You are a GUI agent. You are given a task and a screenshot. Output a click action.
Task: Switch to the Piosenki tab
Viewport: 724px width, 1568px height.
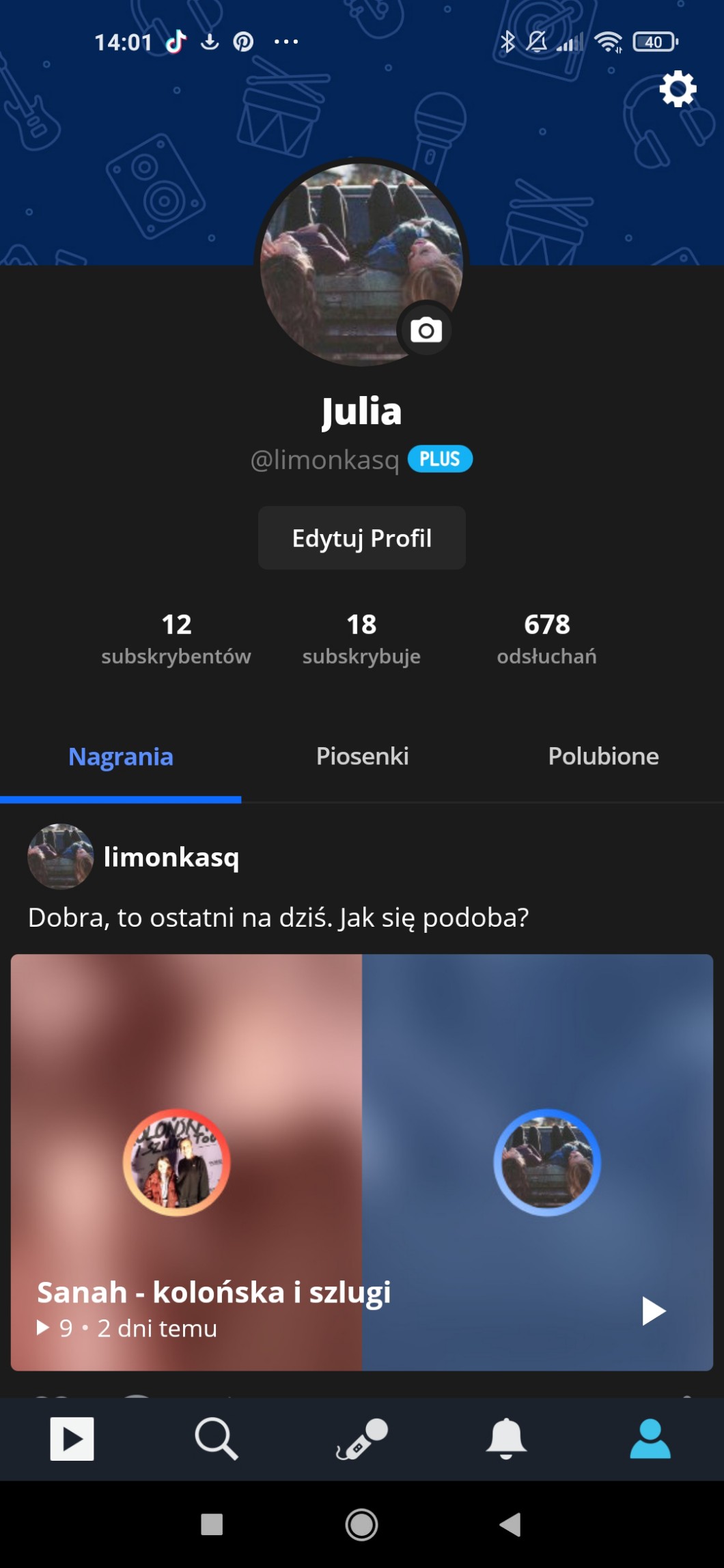[x=362, y=757]
